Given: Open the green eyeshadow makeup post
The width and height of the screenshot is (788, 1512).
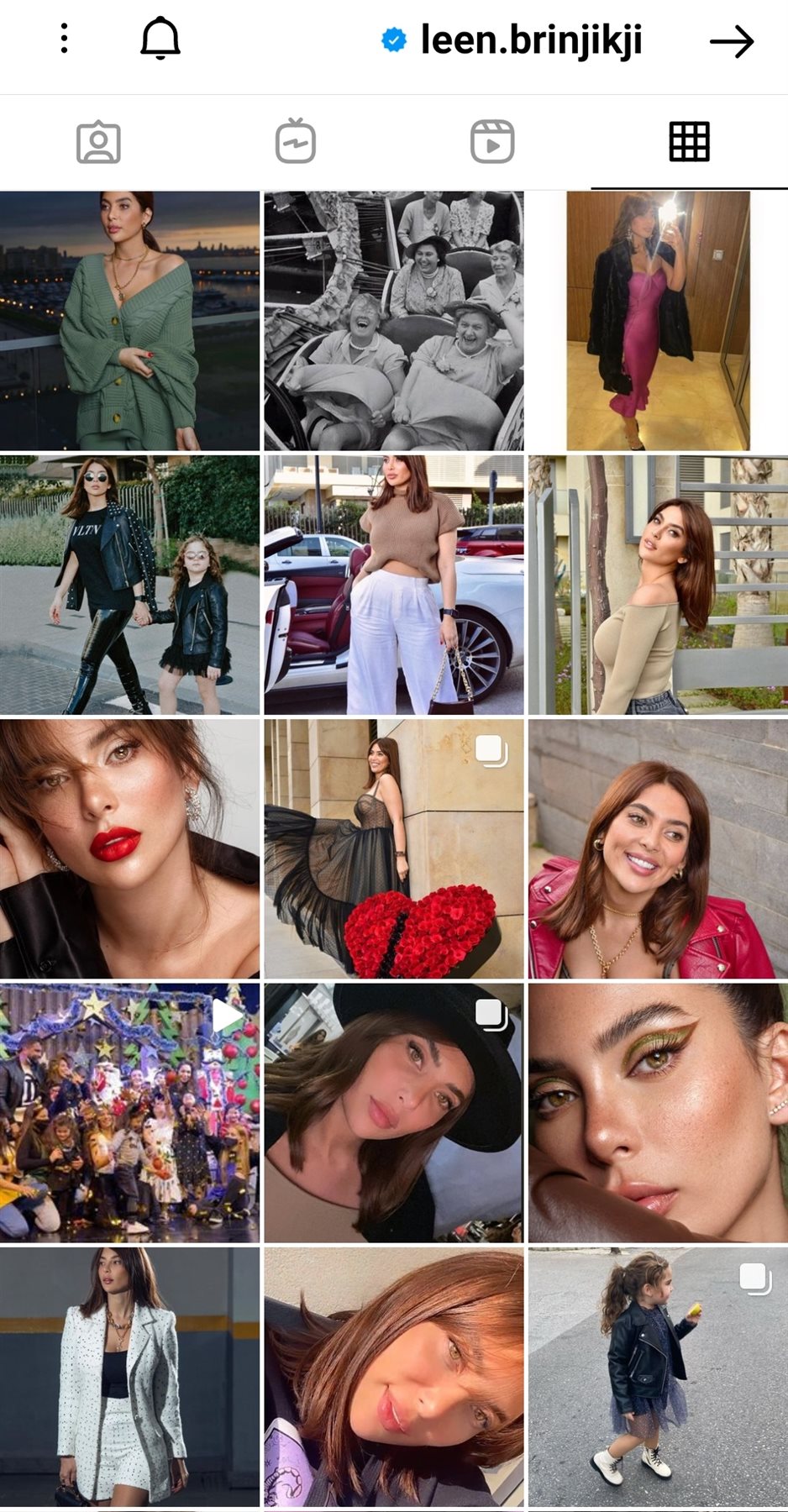Looking at the screenshot, I should pyautogui.click(x=658, y=1112).
